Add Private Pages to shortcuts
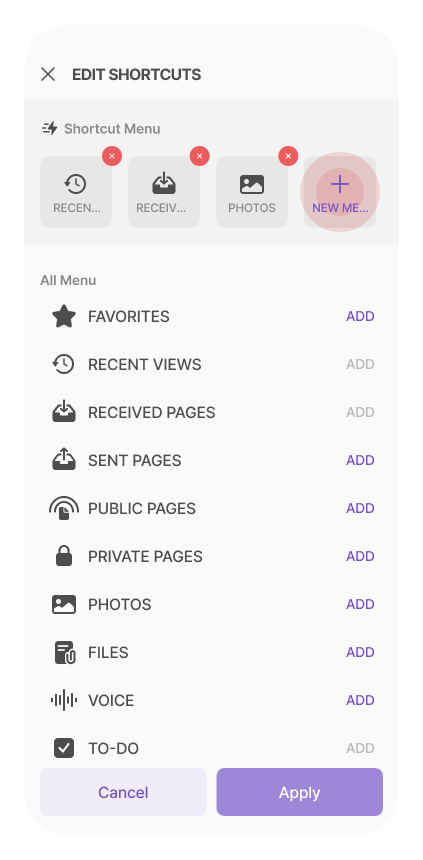The height and width of the screenshot is (860, 423). click(x=360, y=556)
